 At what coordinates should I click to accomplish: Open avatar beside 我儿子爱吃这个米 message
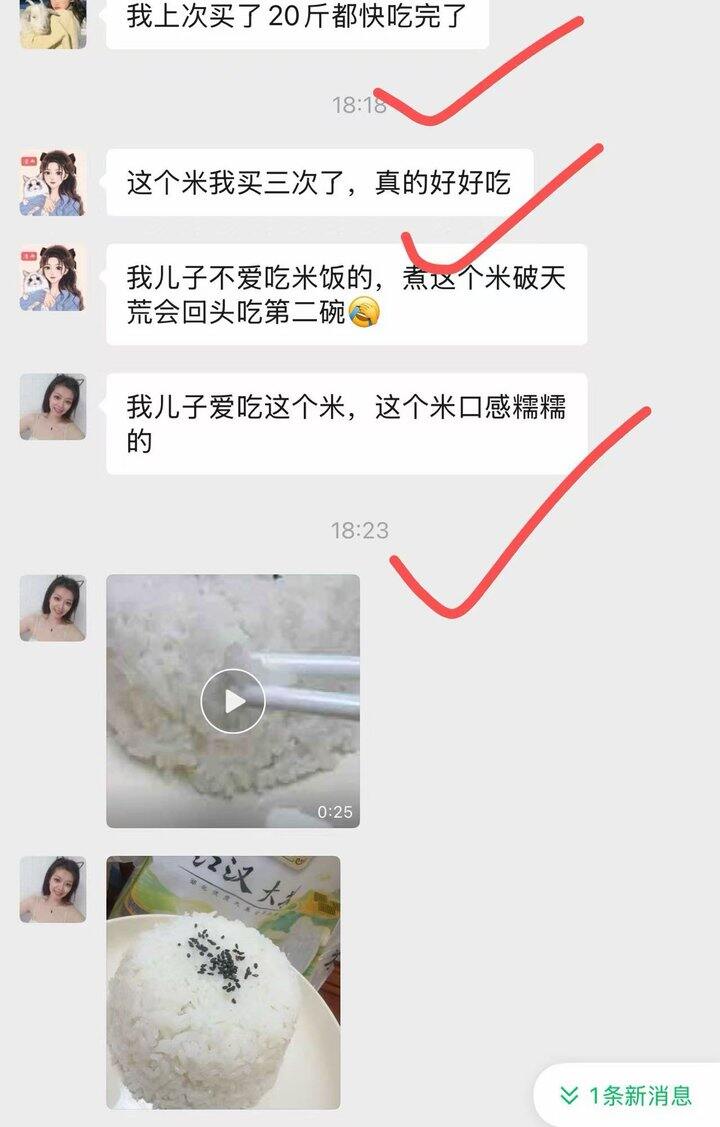[53, 407]
